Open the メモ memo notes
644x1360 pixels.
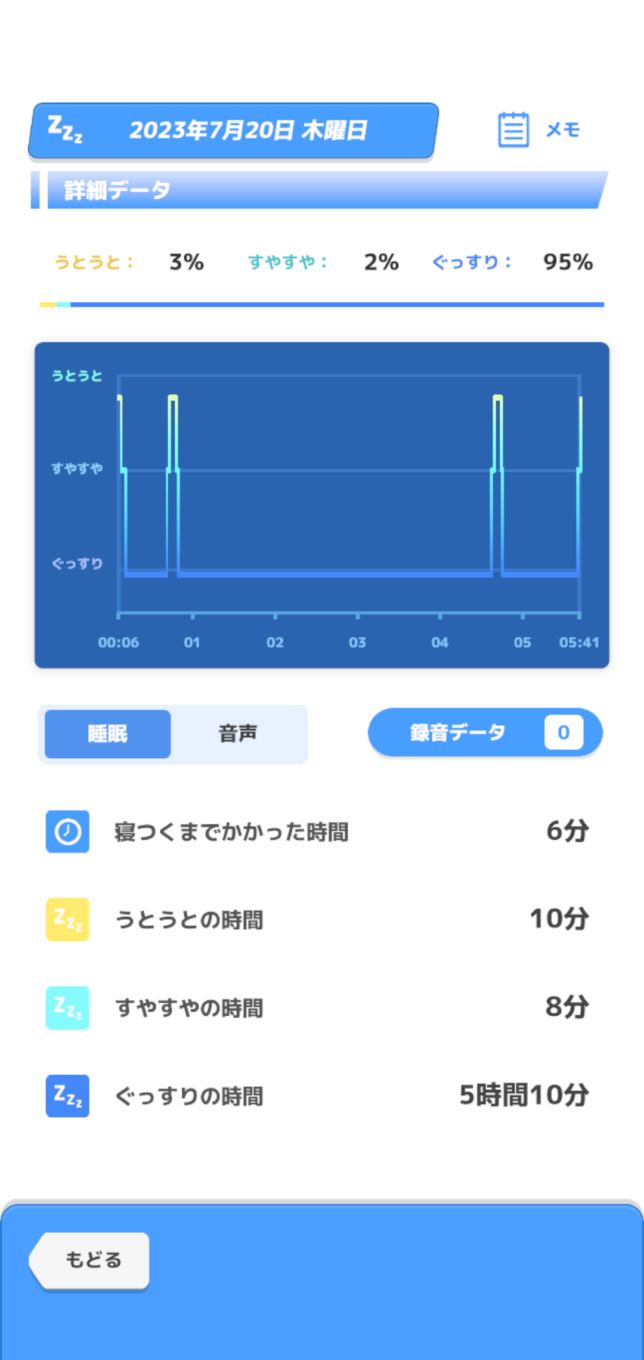[x=539, y=130]
